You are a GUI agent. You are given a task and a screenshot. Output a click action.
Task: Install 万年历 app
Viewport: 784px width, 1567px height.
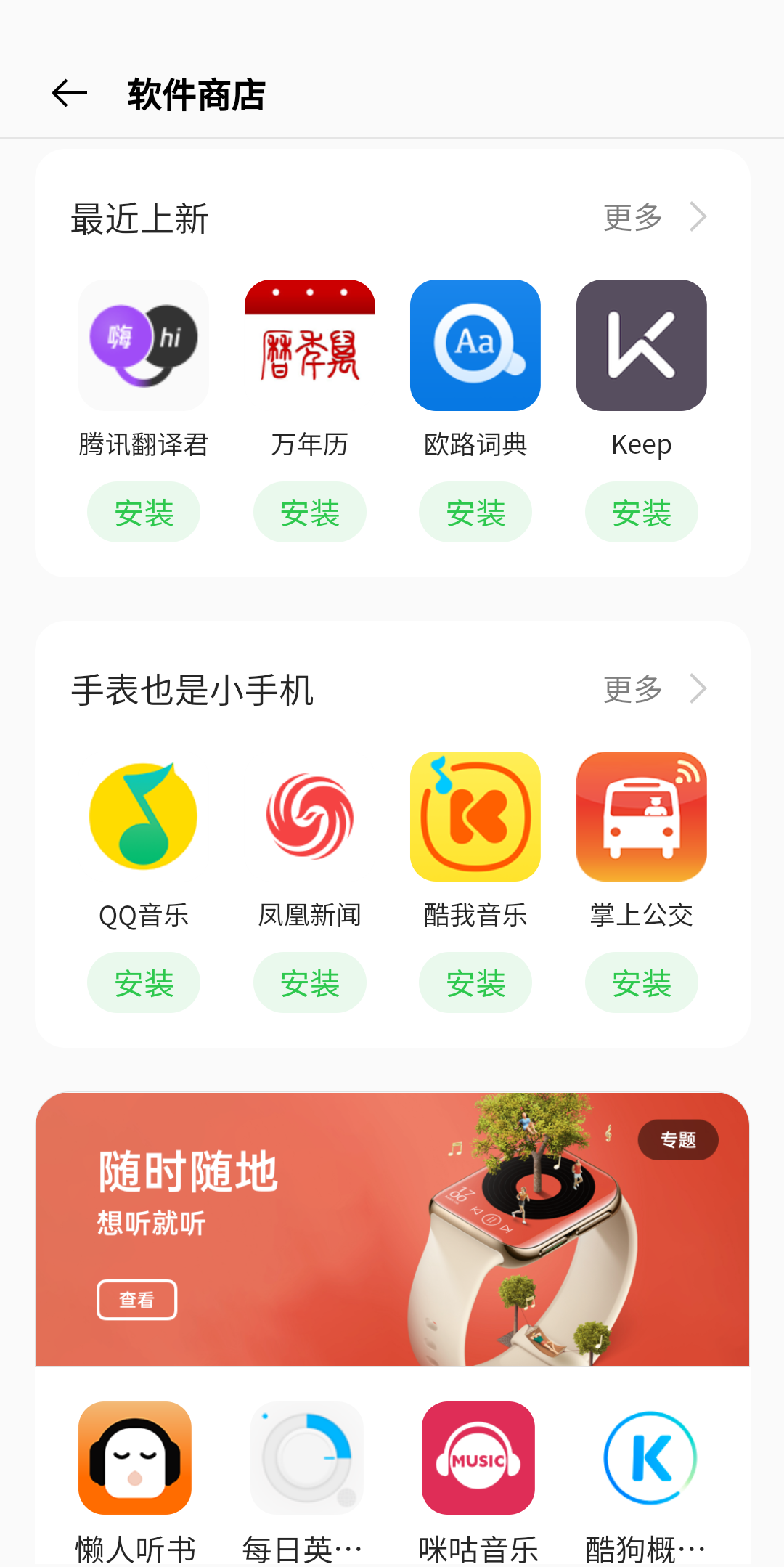310,513
